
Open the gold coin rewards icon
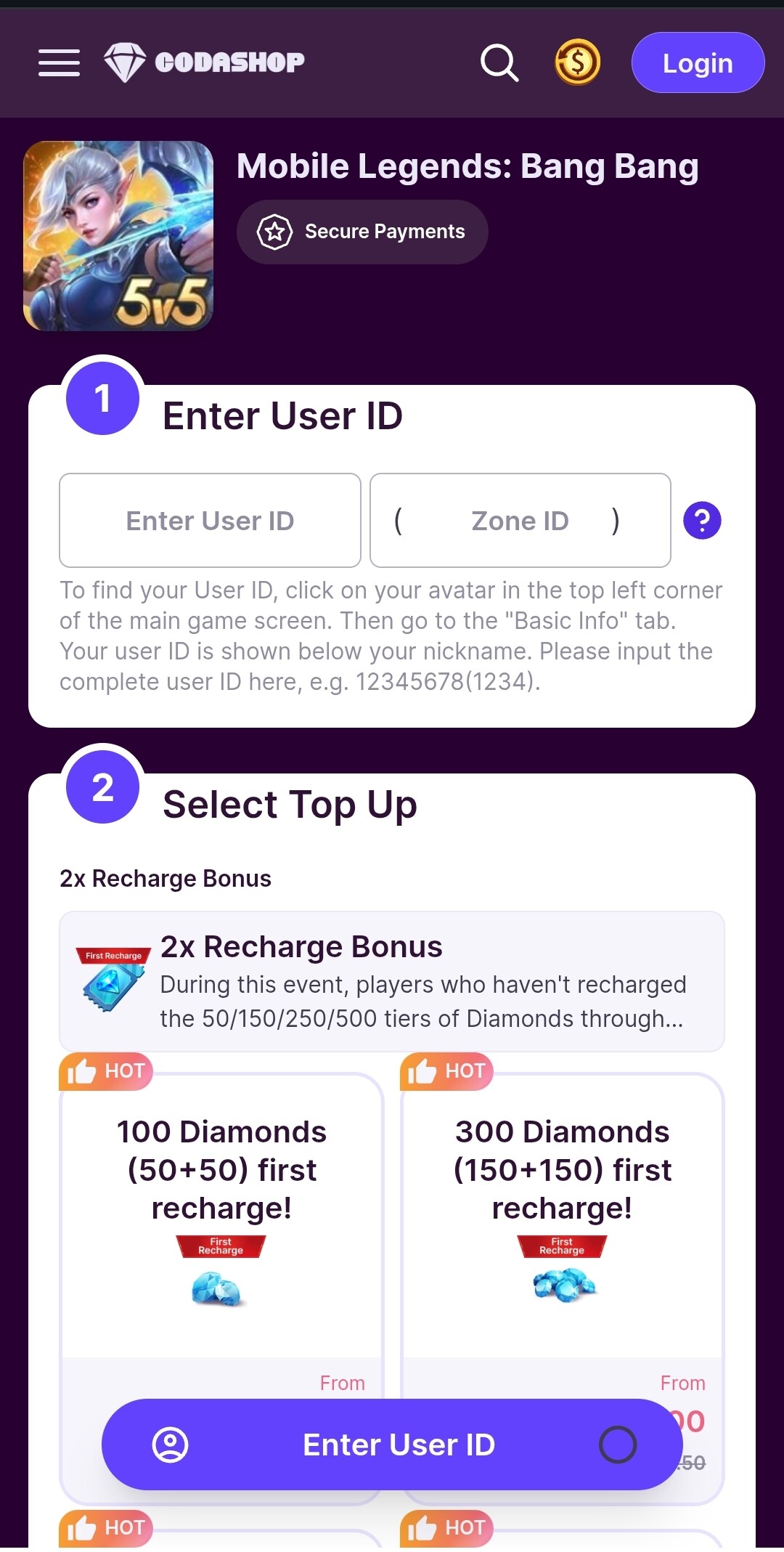pyautogui.click(x=578, y=62)
